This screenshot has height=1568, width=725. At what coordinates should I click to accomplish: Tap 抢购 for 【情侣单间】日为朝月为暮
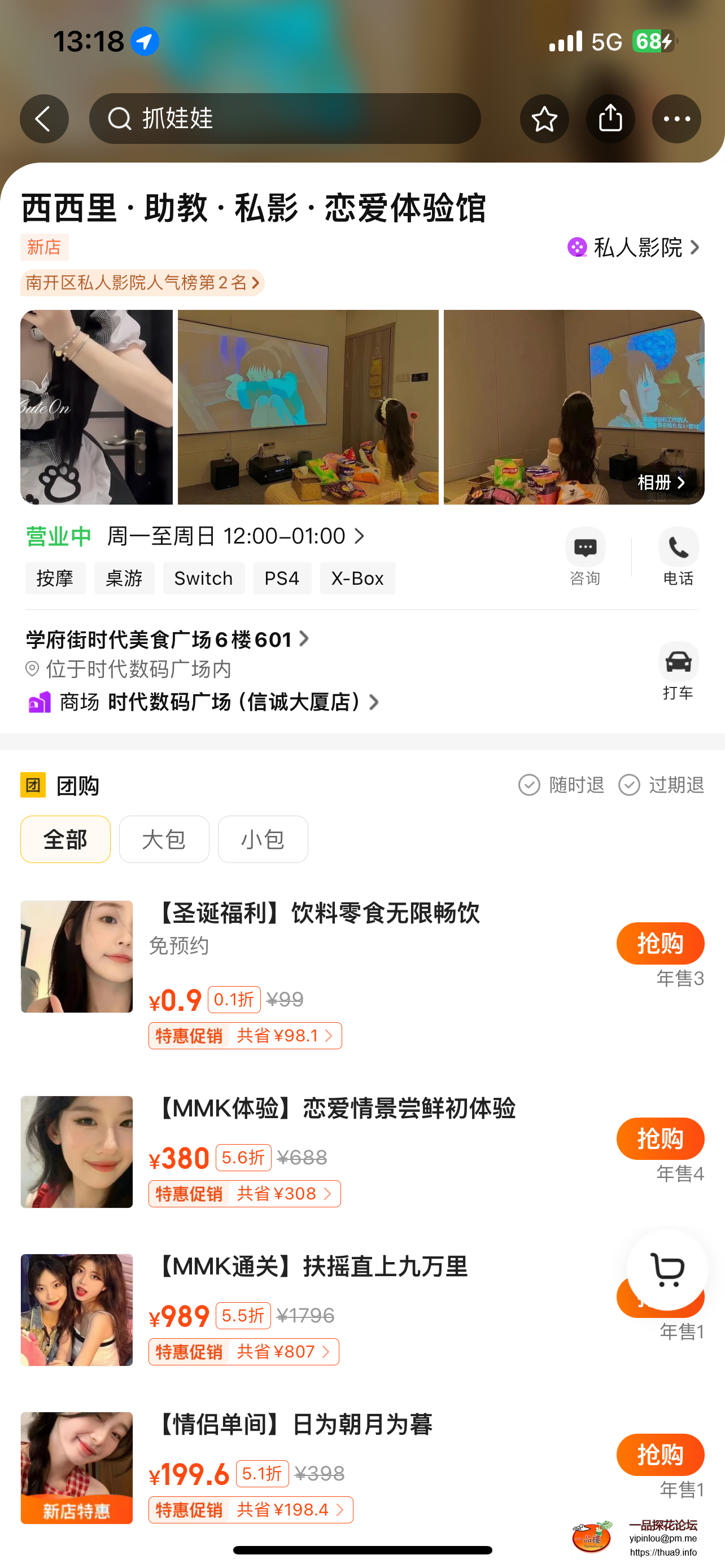660,1455
